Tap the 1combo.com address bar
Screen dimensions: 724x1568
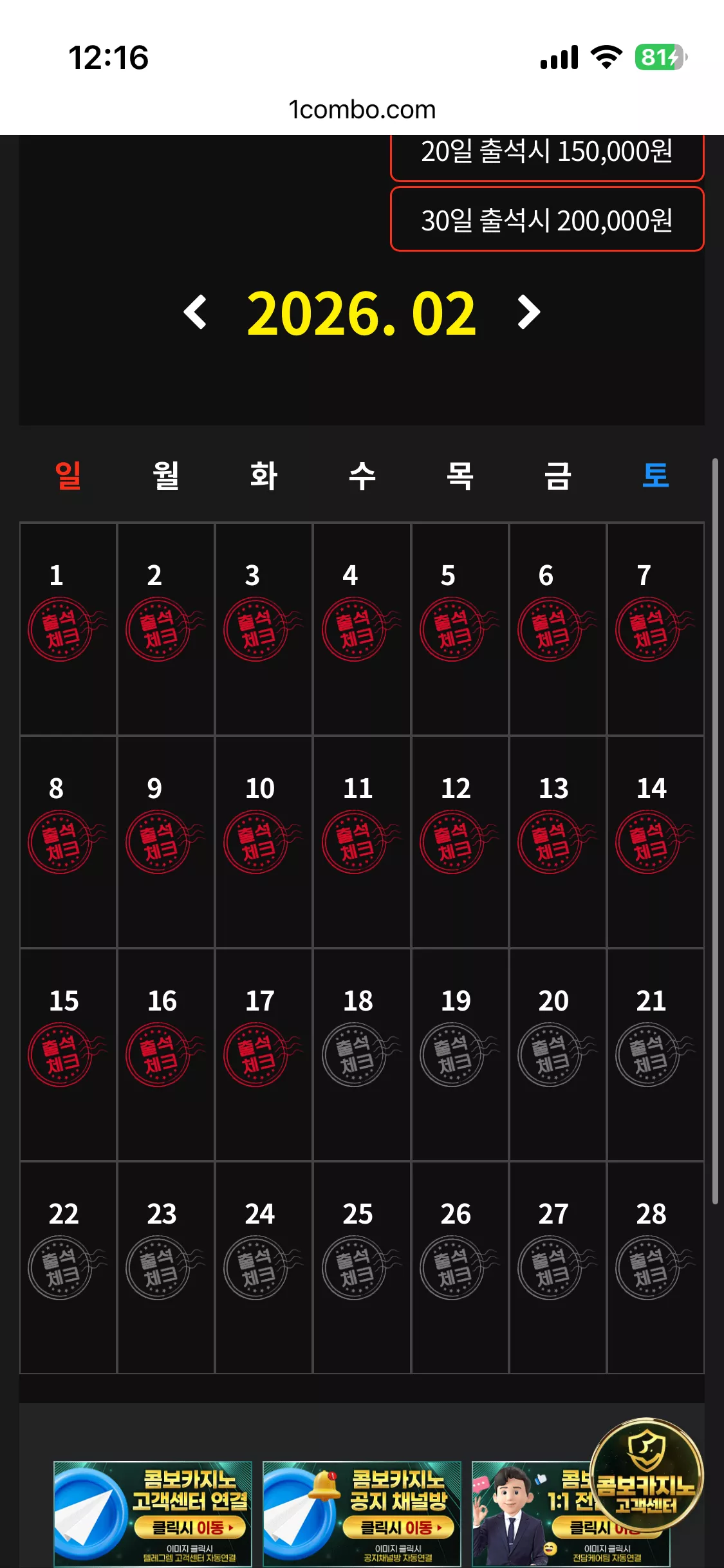coord(362,109)
